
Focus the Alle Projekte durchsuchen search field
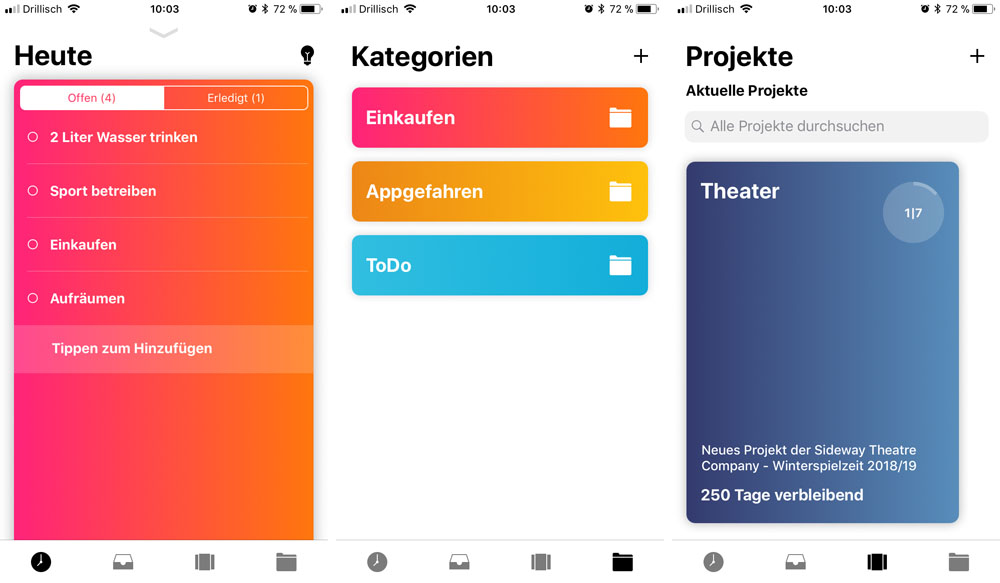tap(836, 127)
